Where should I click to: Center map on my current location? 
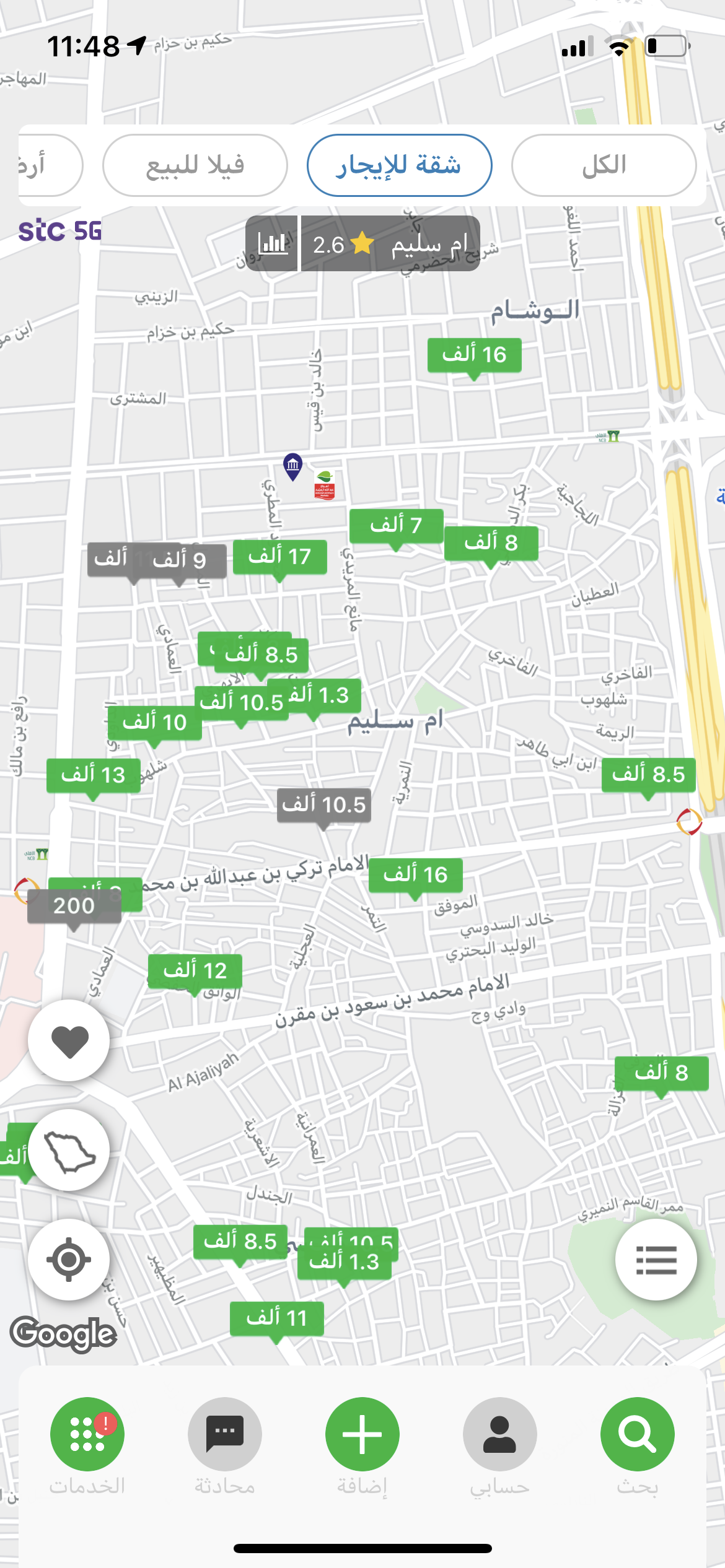(69, 1259)
